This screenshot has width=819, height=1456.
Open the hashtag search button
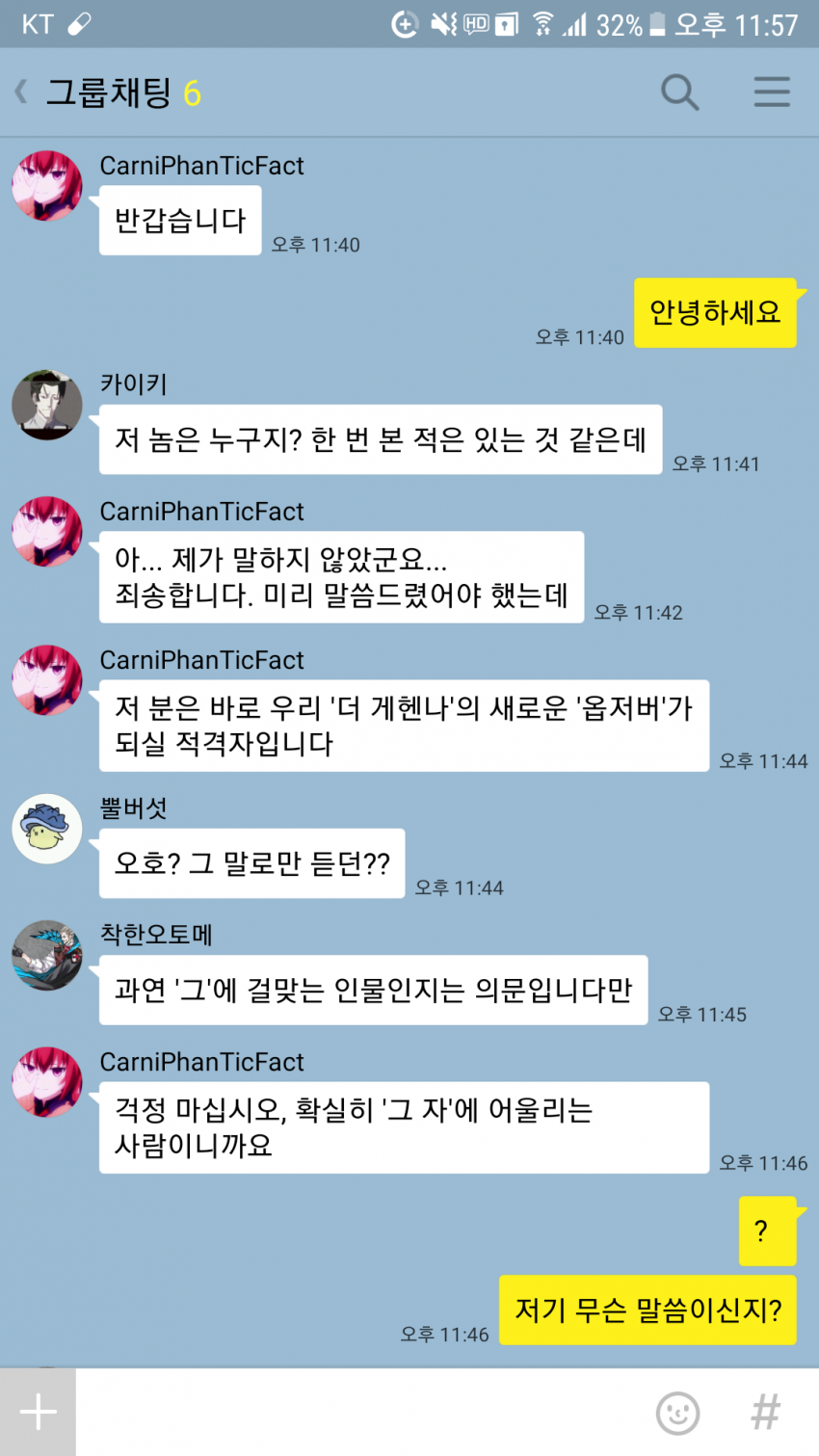coord(766,1413)
